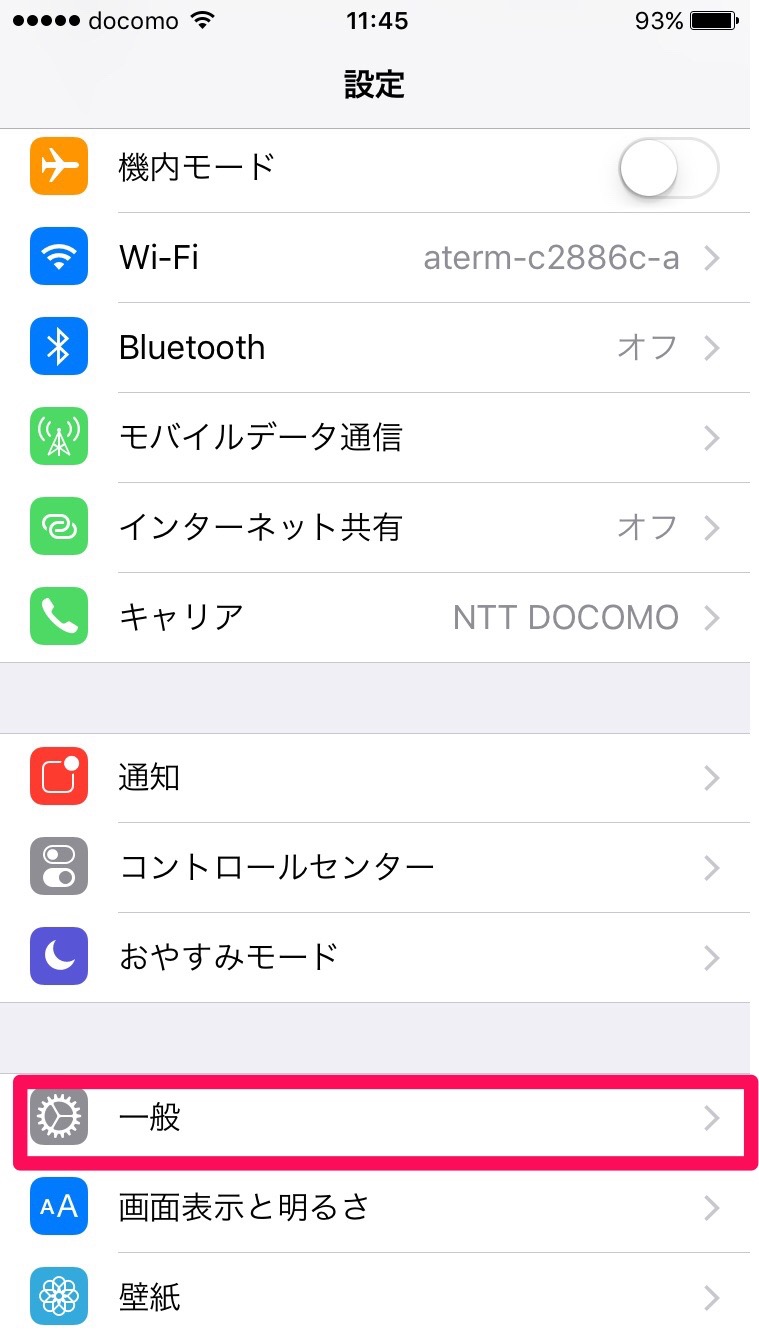Select the 一般 general row

(x=380, y=1118)
